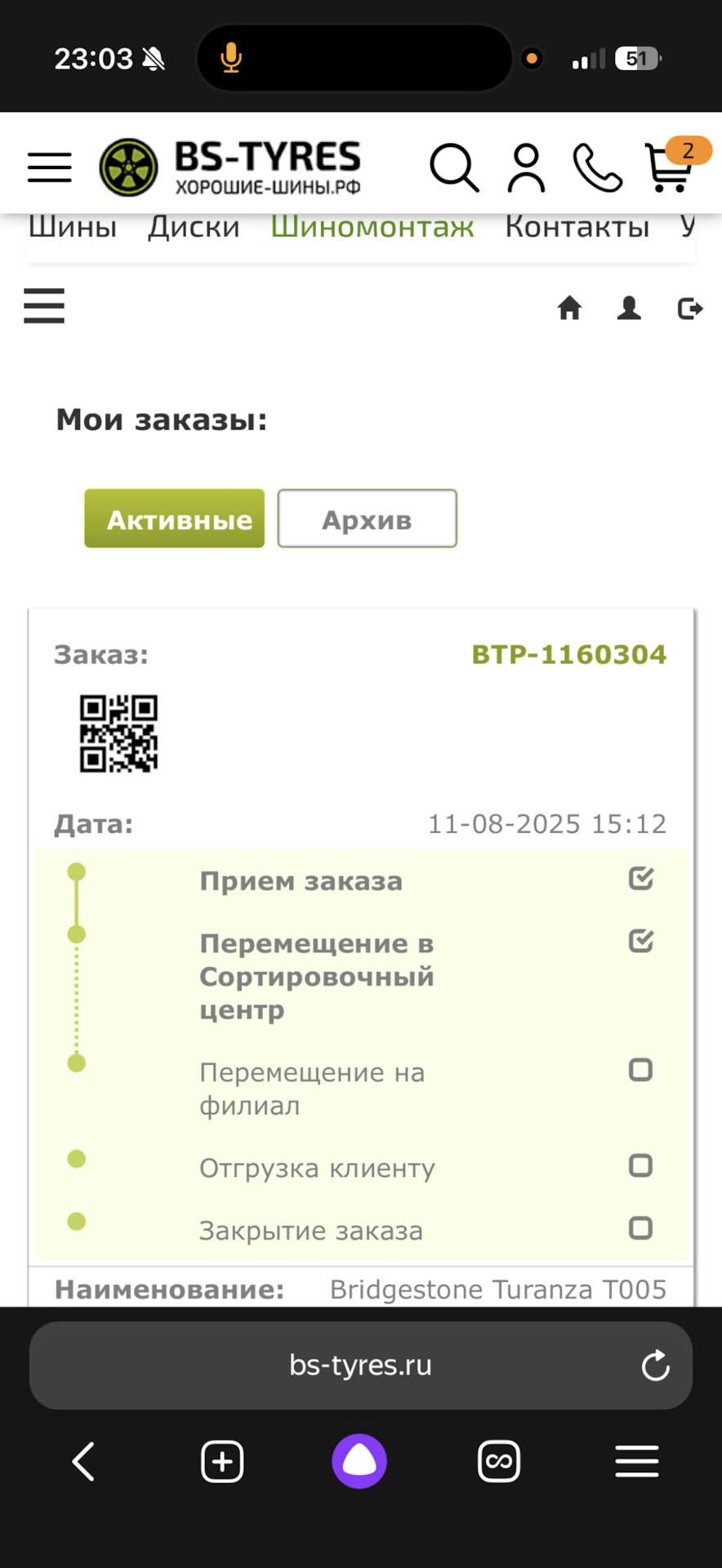
Task: Go to the Шины section
Action: click(73, 227)
